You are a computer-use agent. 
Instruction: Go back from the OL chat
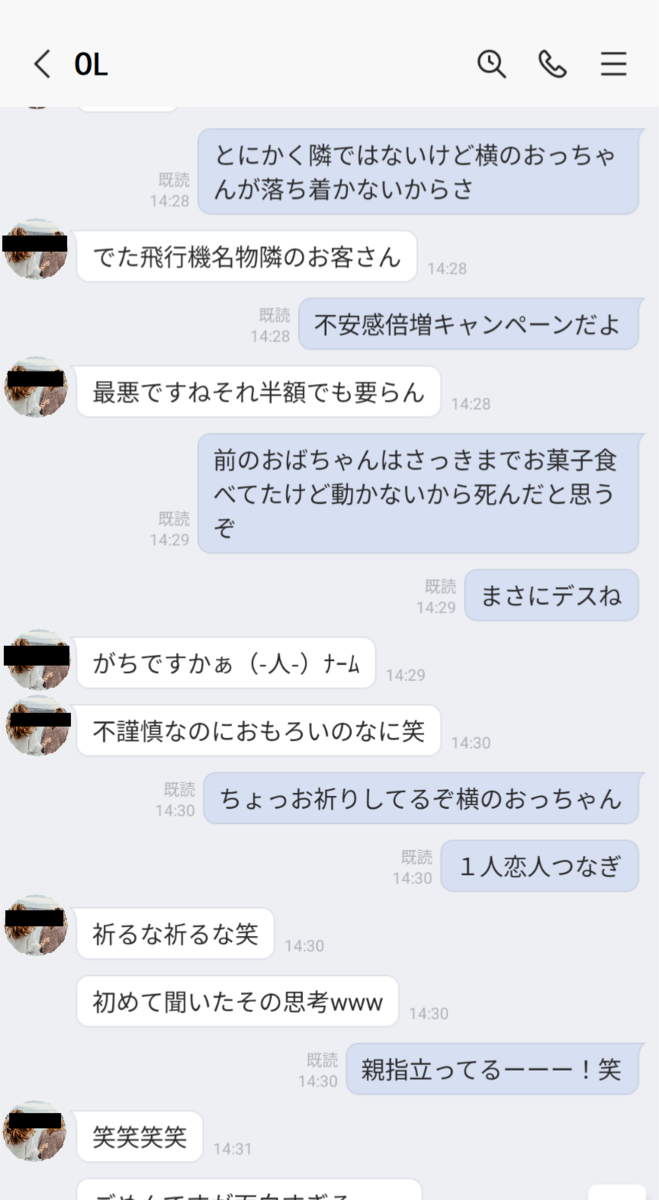tap(41, 65)
